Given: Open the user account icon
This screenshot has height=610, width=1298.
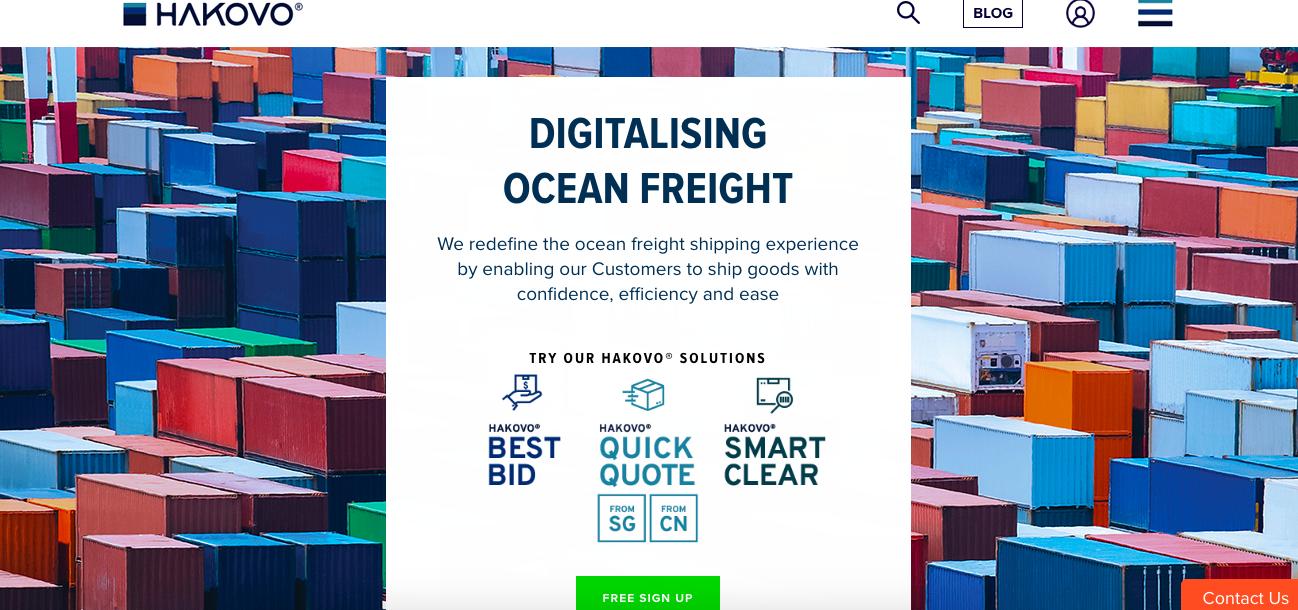Looking at the screenshot, I should coord(1080,14).
